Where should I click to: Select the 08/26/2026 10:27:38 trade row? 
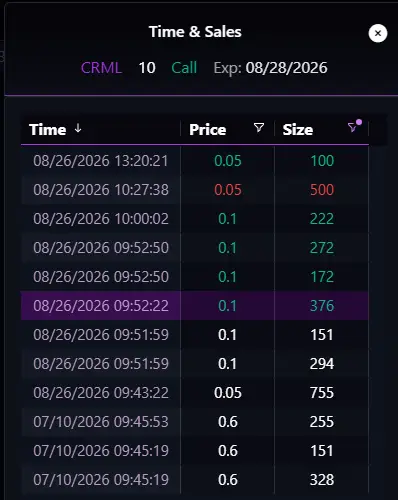pos(195,190)
